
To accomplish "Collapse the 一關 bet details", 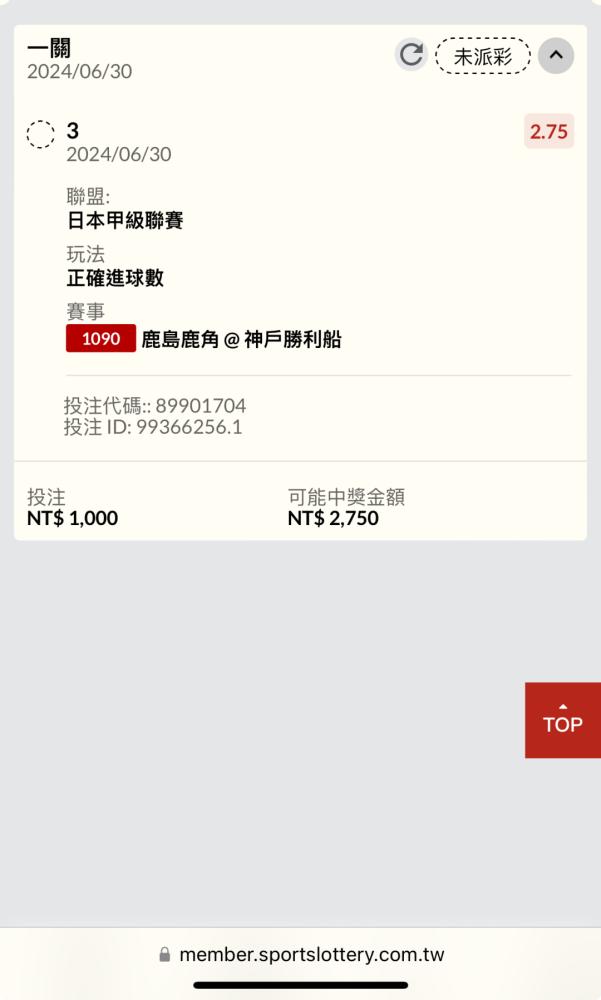I will click(x=556, y=55).
